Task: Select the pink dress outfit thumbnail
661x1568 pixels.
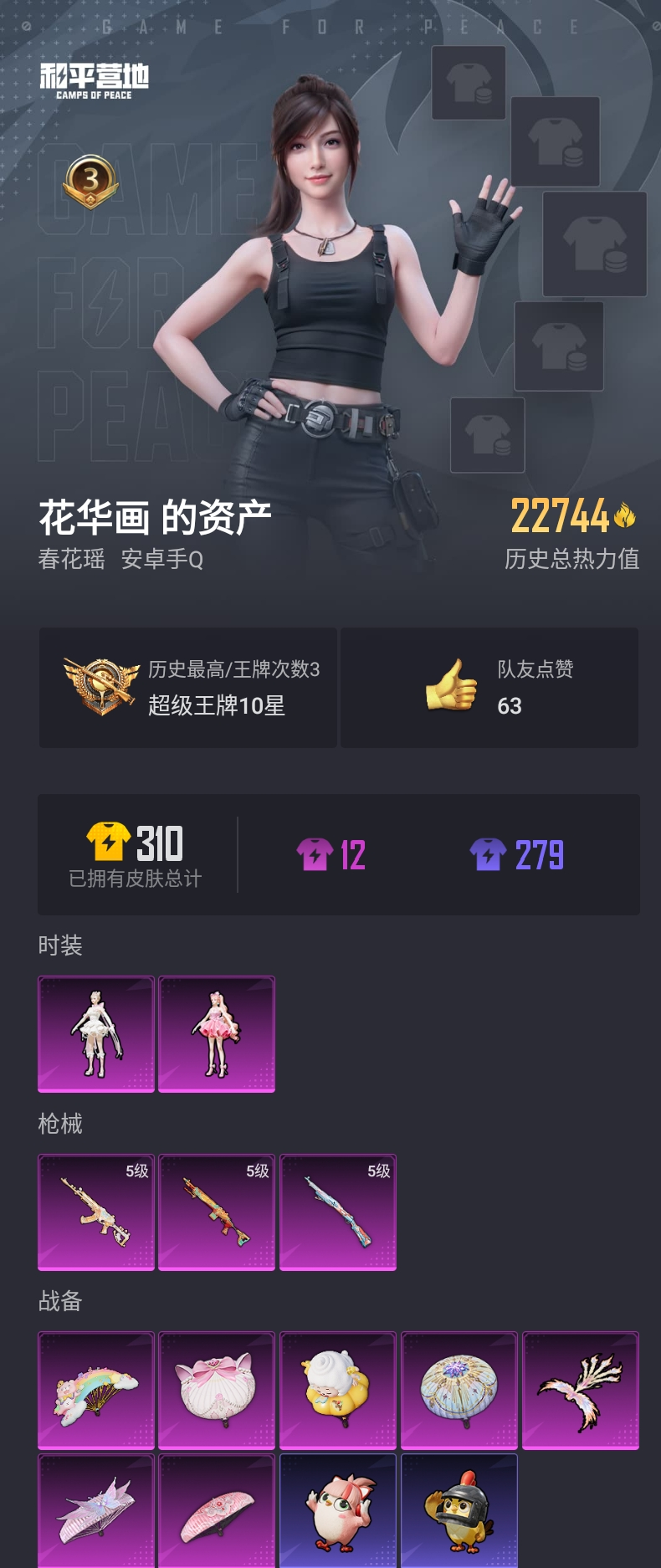Action: pos(217,1034)
